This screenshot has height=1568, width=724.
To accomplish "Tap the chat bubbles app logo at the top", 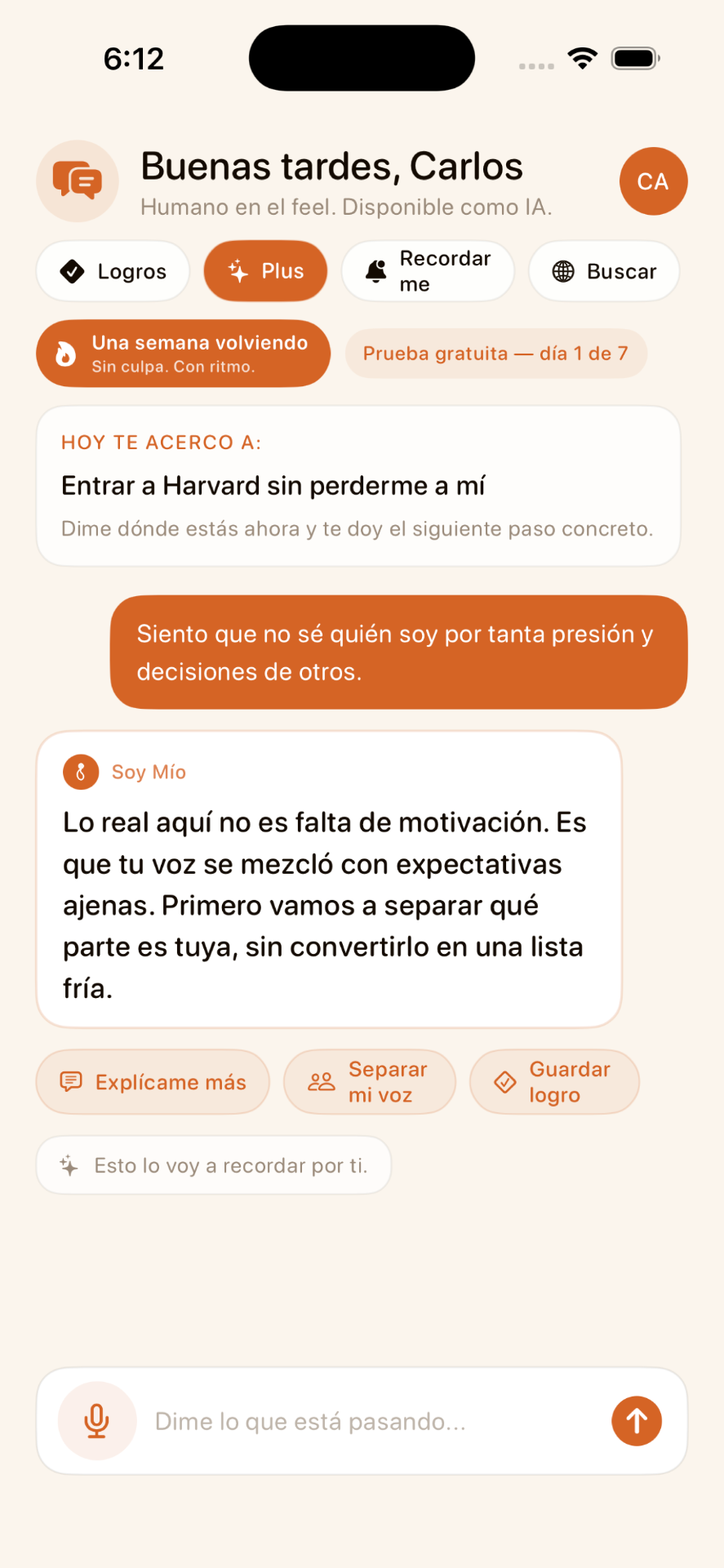I will tap(78, 181).
